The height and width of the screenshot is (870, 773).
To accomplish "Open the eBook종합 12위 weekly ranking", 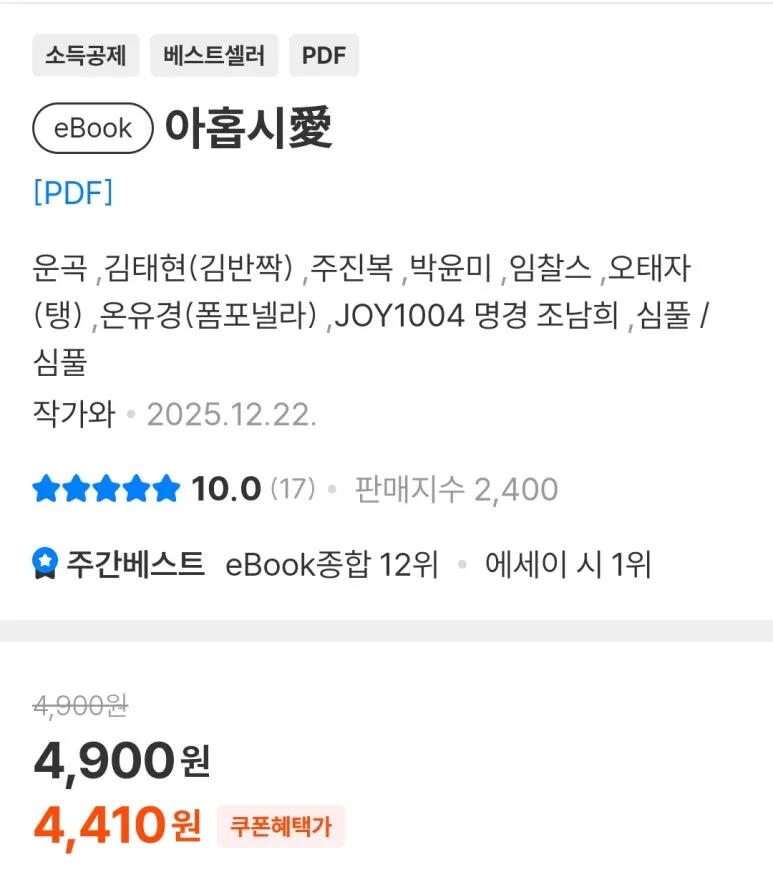I will 332,565.
